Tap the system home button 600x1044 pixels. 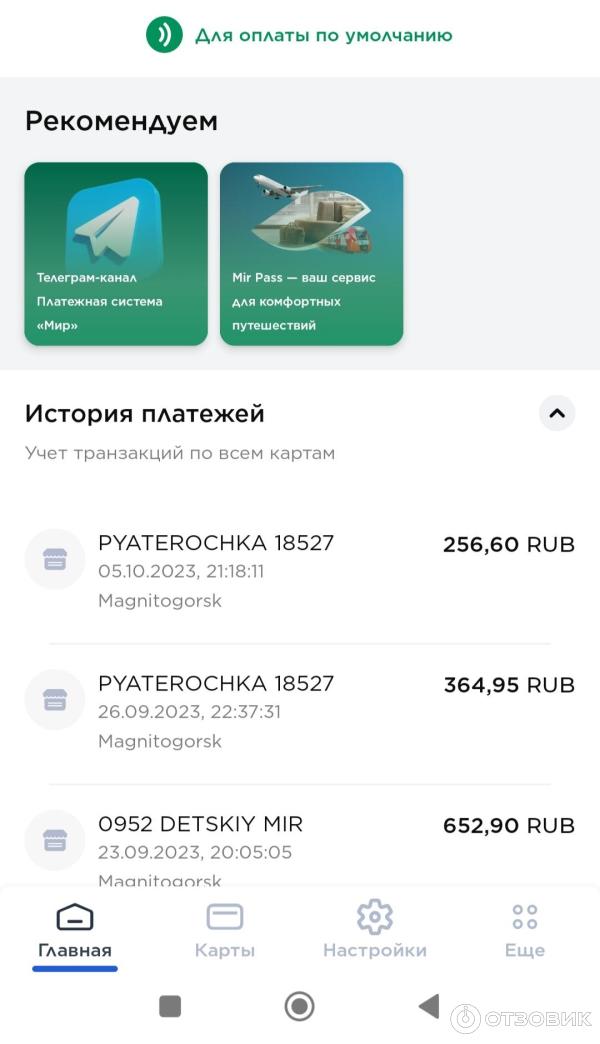point(299,1005)
